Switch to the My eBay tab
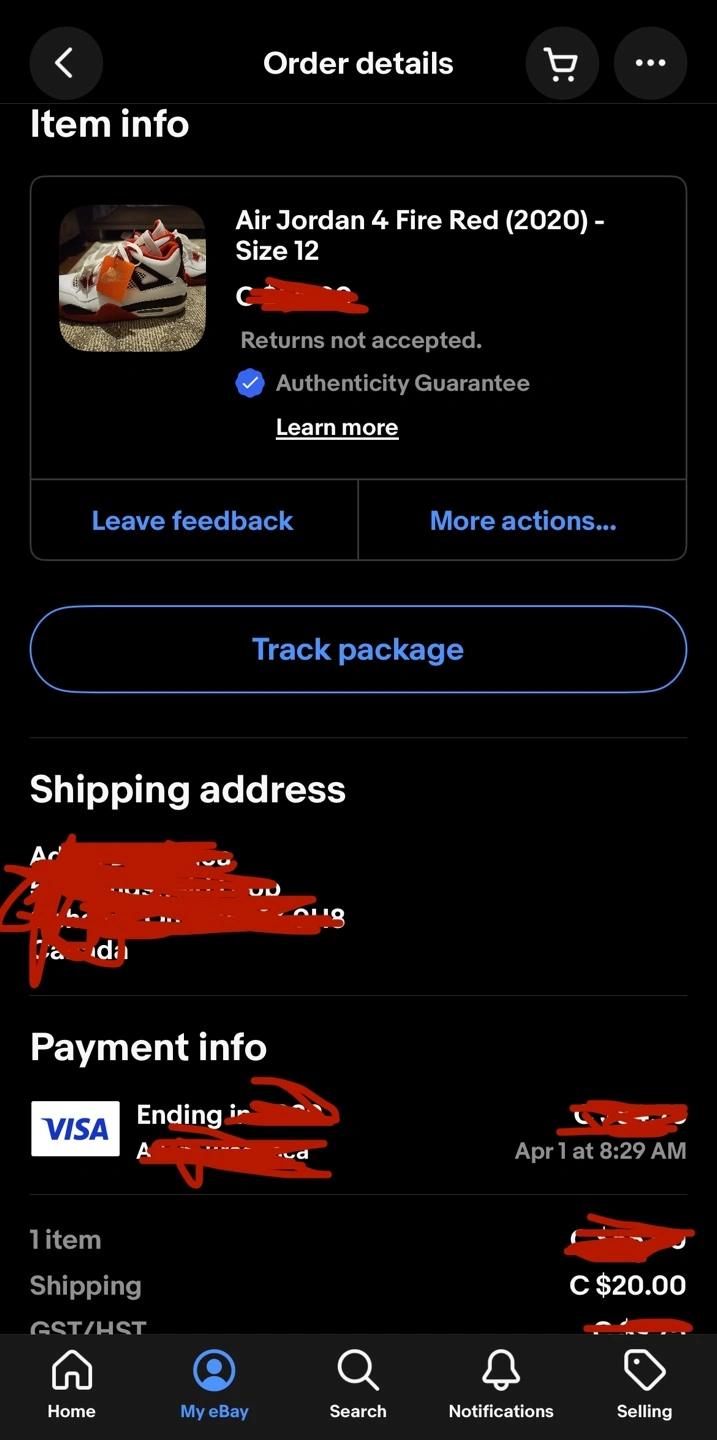Screen dimensions: 717x1440 pos(214,1385)
